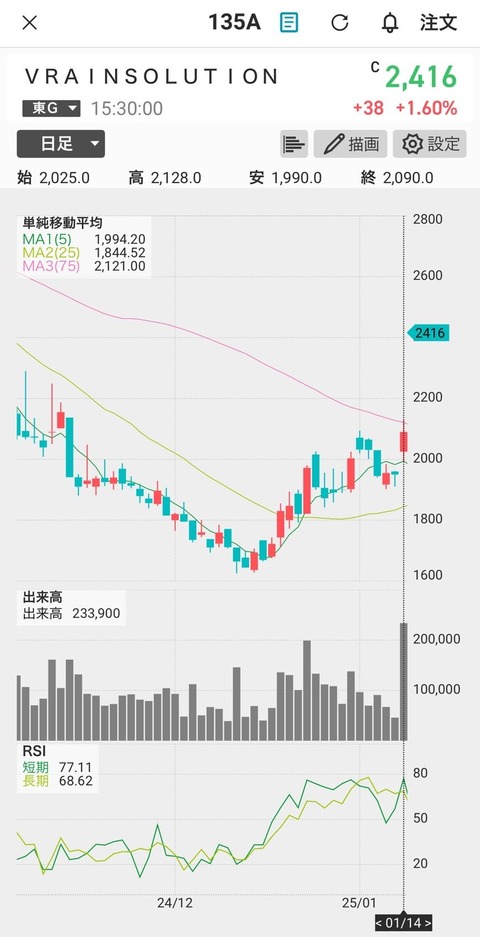Refresh the stock quote

(340, 23)
